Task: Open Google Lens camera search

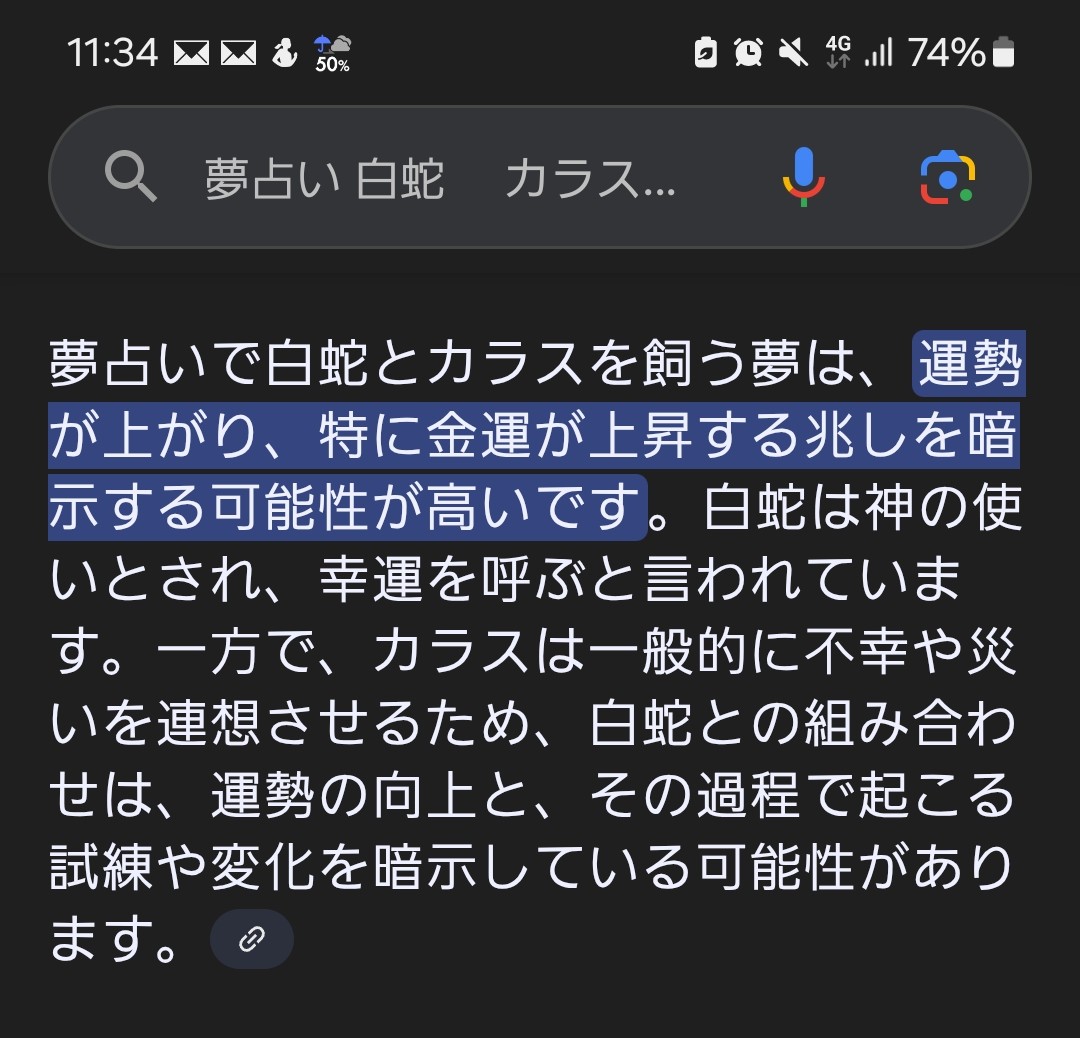Action: (947, 178)
